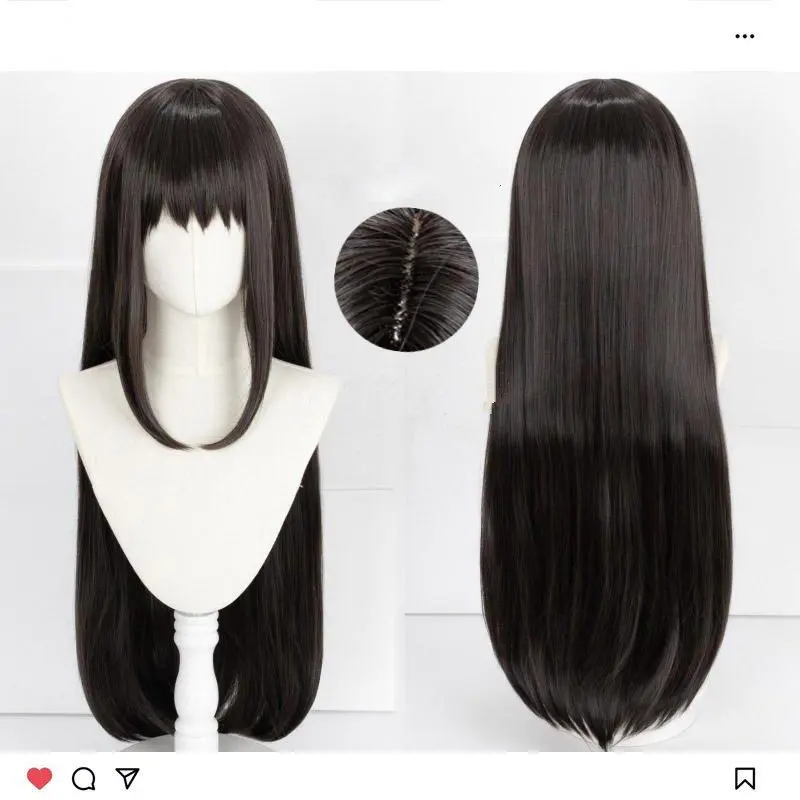Open the black wig post image
Image resolution: width=800 pixels, height=800 pixels.
tap(400, 410)
